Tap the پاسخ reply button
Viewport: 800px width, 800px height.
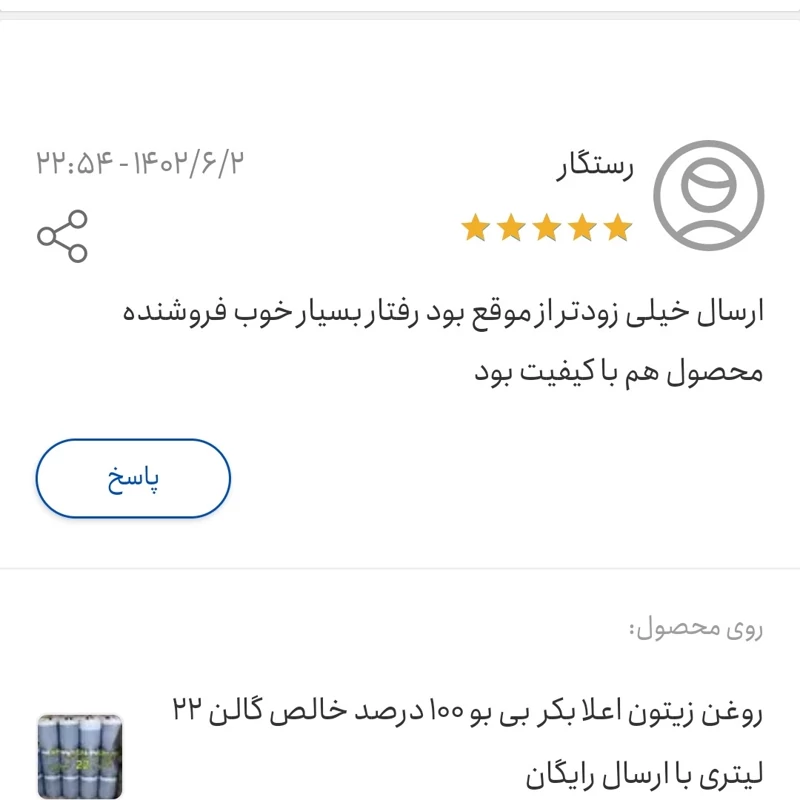(133, 479)
